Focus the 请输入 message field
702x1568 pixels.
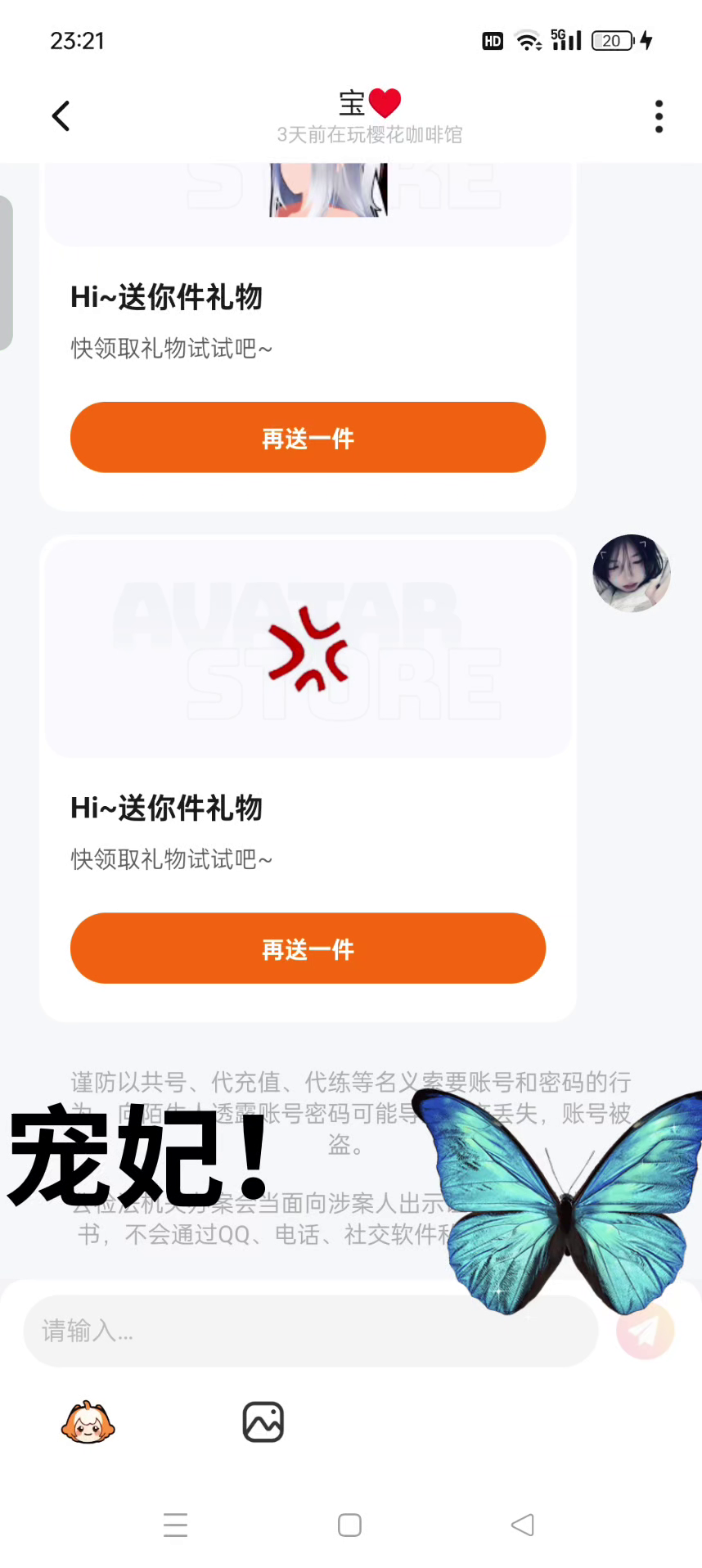[x=311, y=1331]
